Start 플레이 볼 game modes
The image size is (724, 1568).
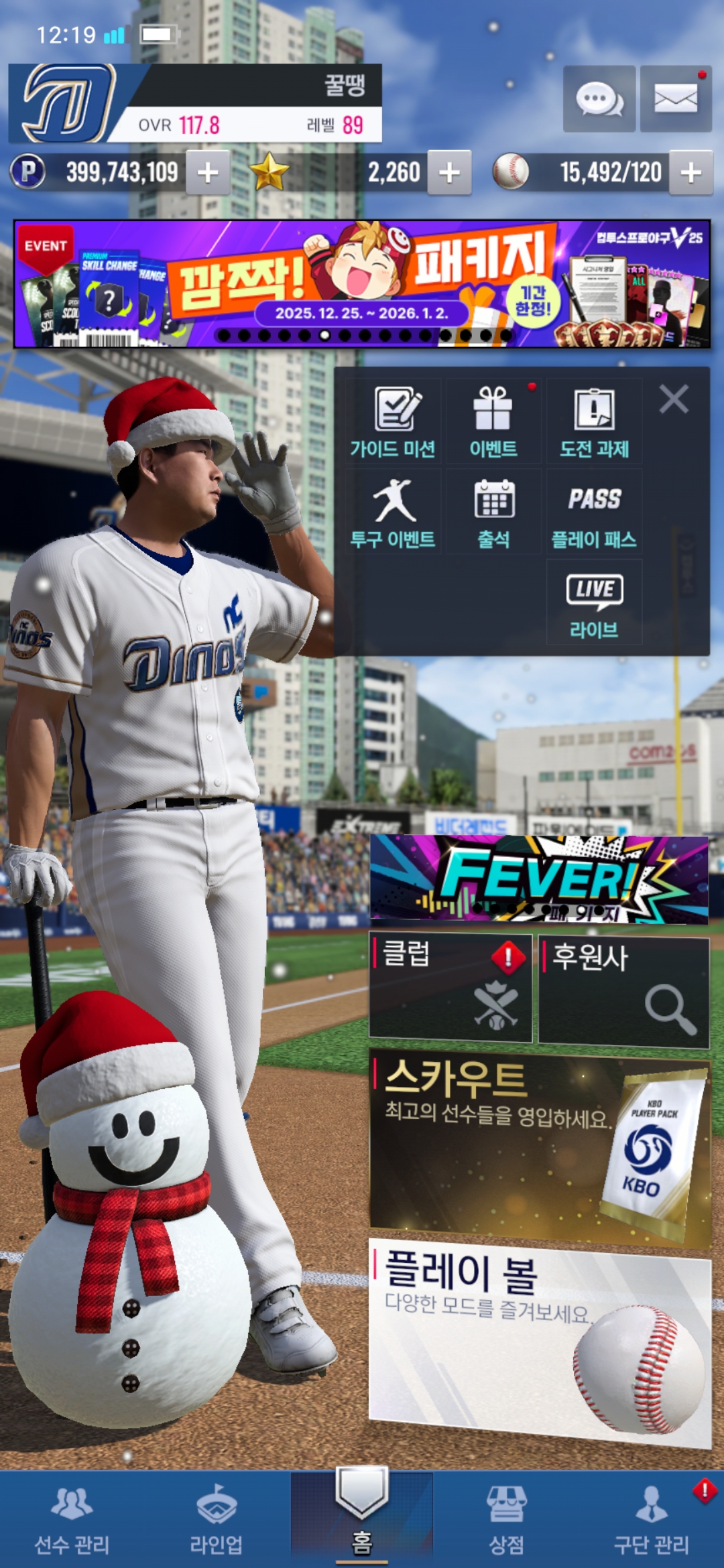tap(540, 1340)
